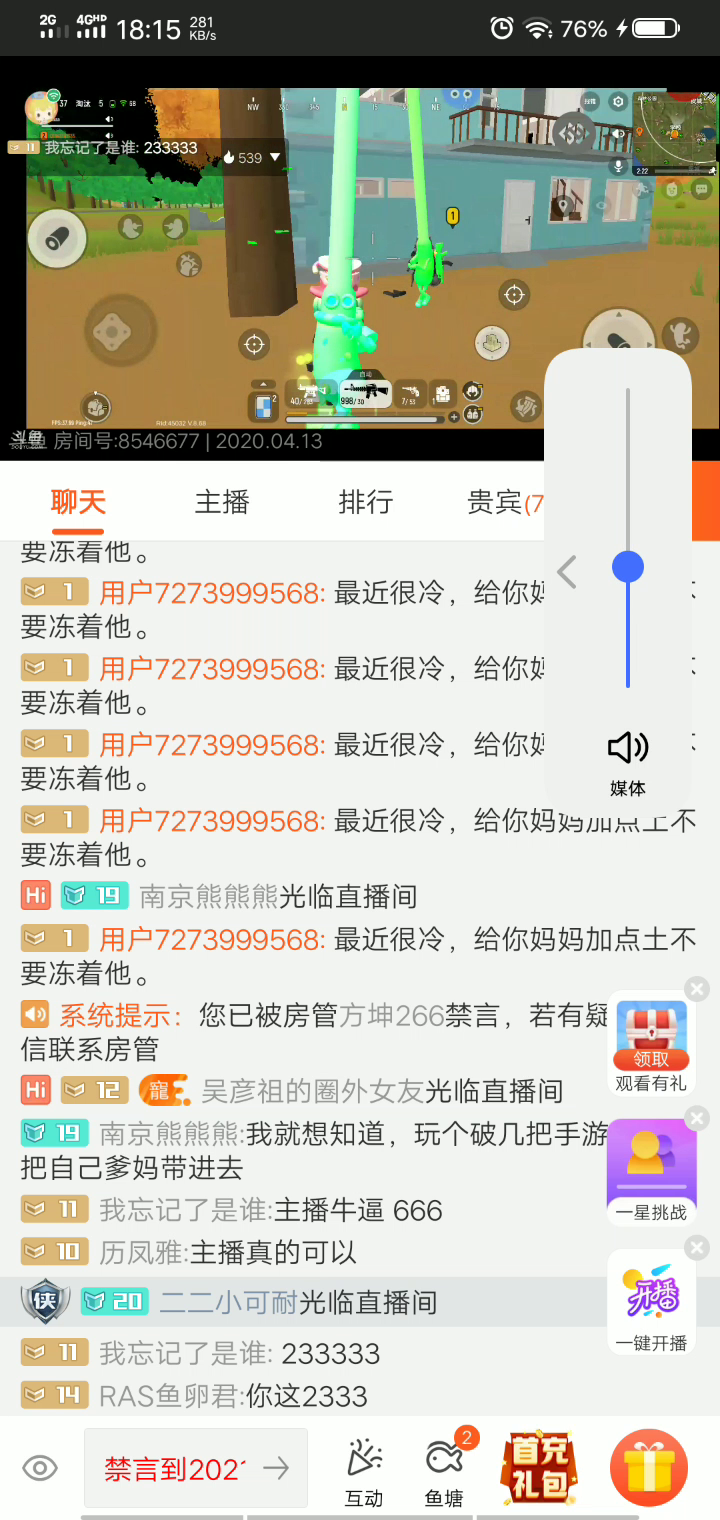Image resolution: width=720 pixels, height=1520 pixels.
Task: Close the 一键开播 floating widget
Action: pos(698,1247)
